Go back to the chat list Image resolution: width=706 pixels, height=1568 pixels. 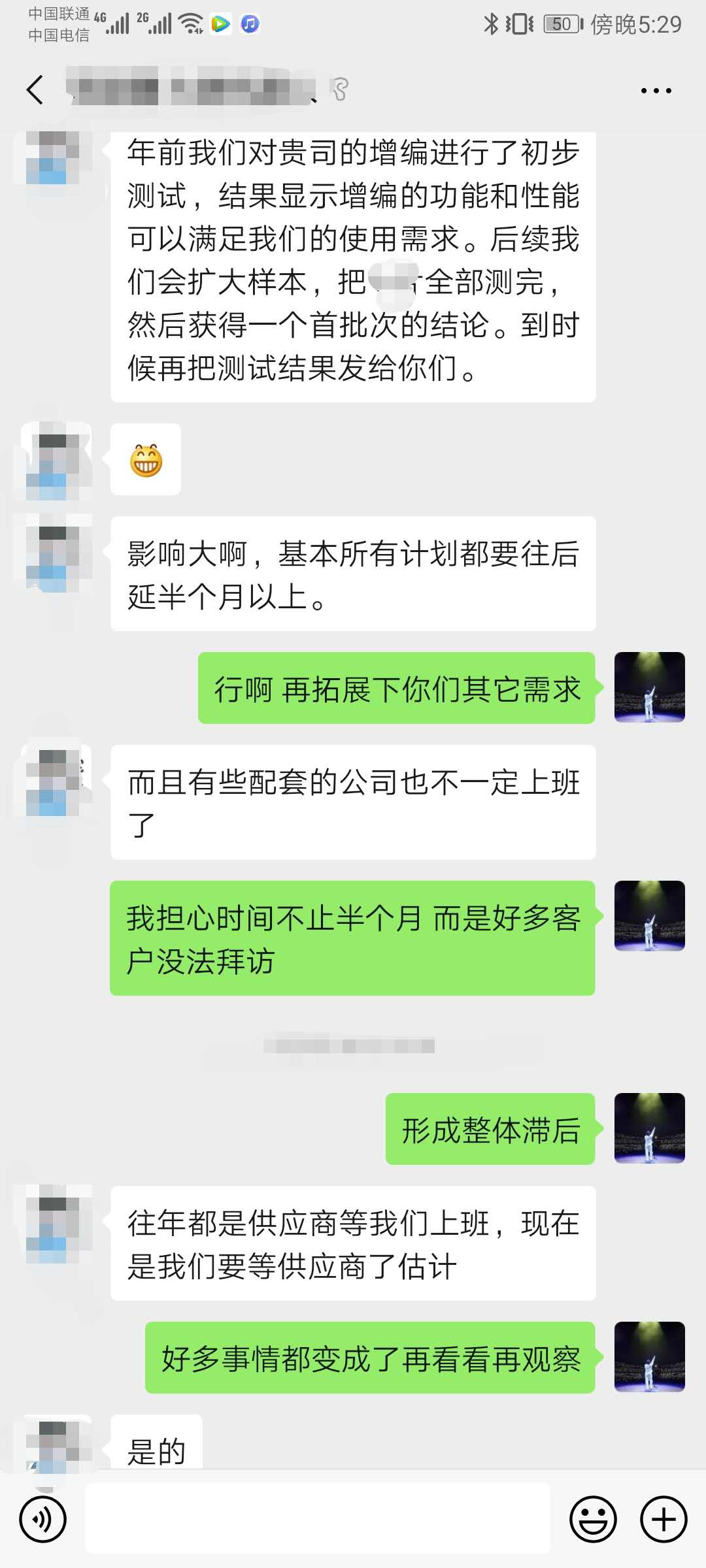pos(35,90)
